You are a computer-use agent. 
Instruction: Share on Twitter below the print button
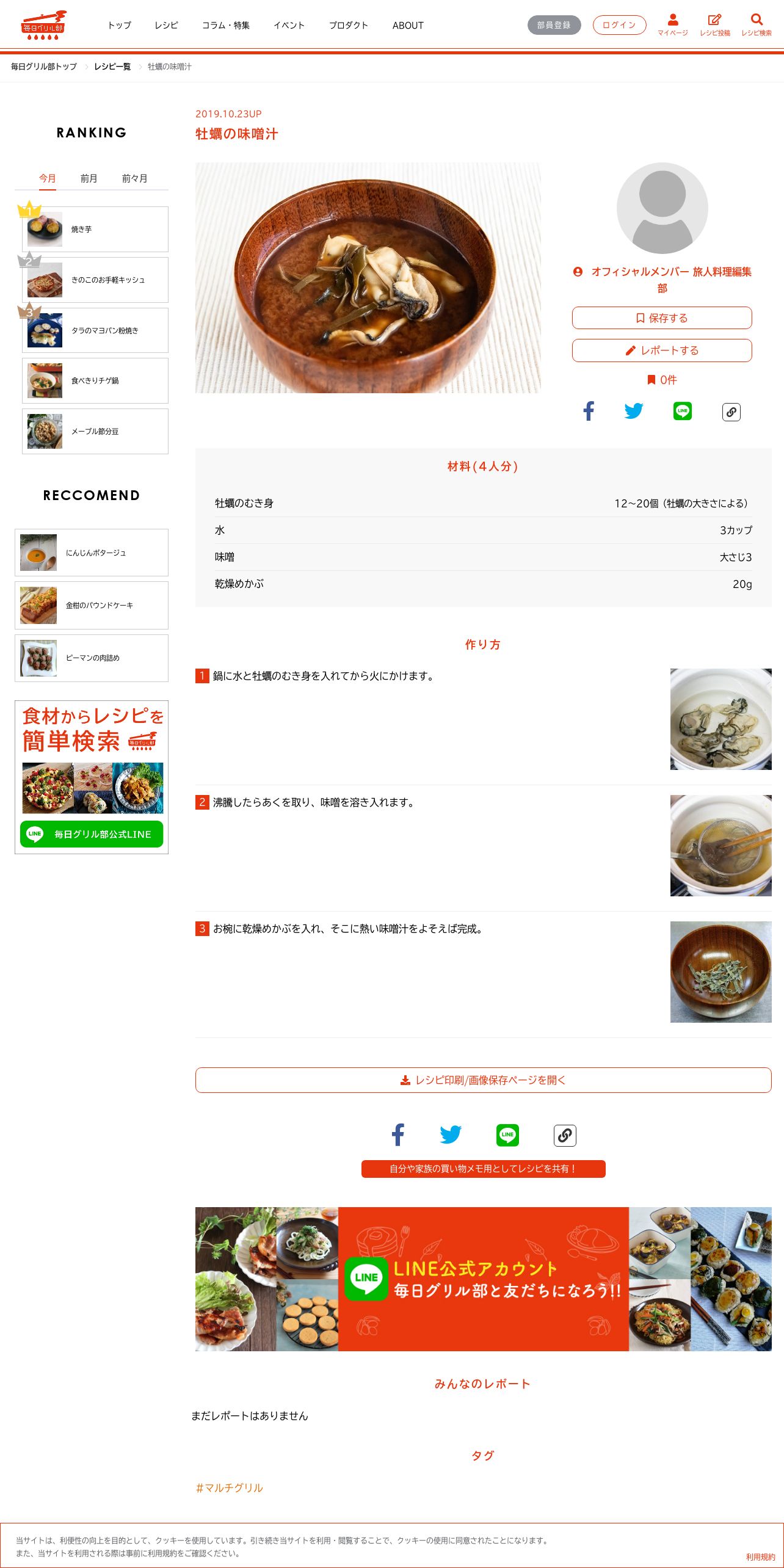(x=451, y=1134)
